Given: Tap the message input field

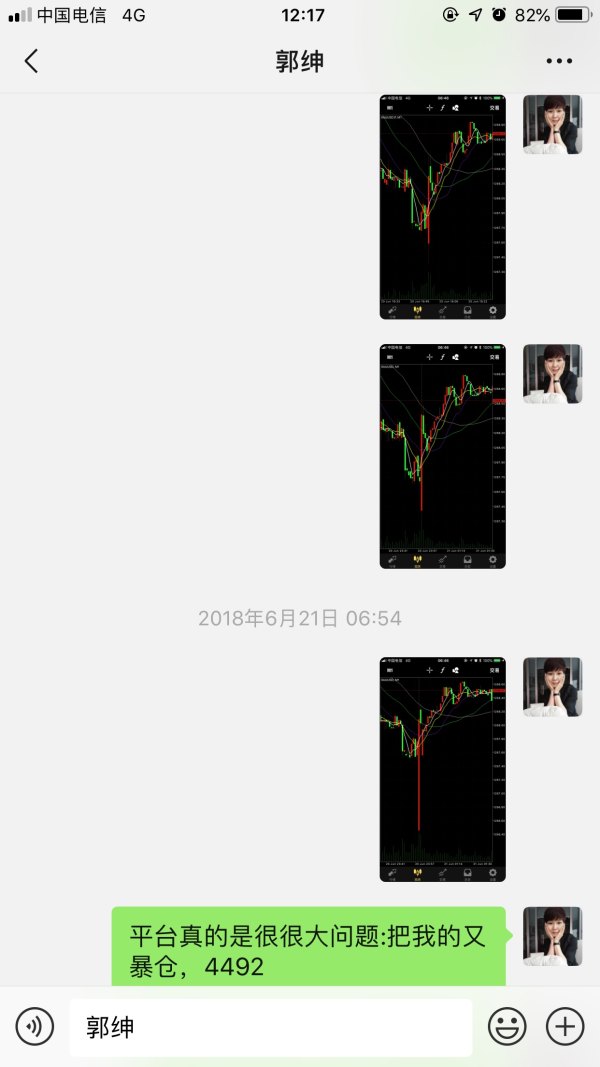Looking at the screenshot, I should click(x=270, y=1026).
